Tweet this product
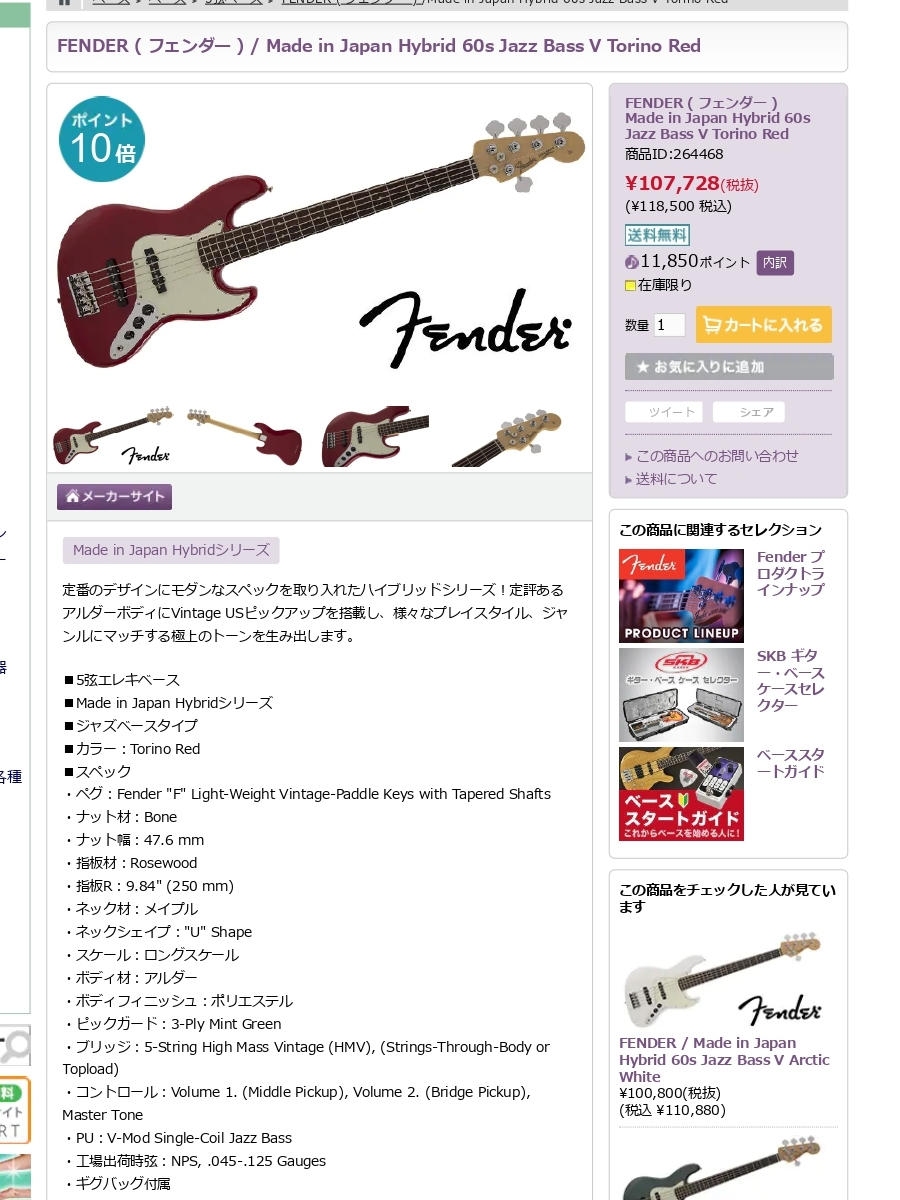The image size is (900, 1200). pos(664,412)
